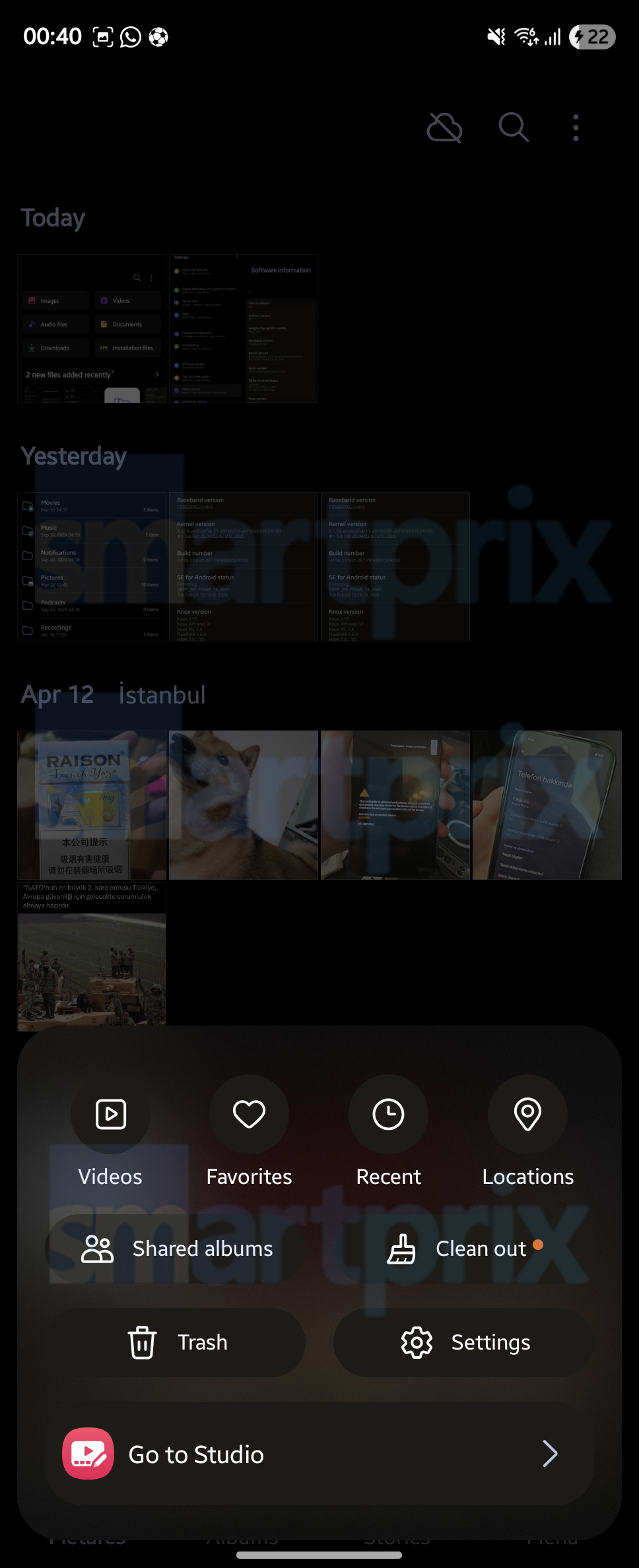639x1568 pixels.
Task: Open the Trash
Action: (x=176, y=1342)
